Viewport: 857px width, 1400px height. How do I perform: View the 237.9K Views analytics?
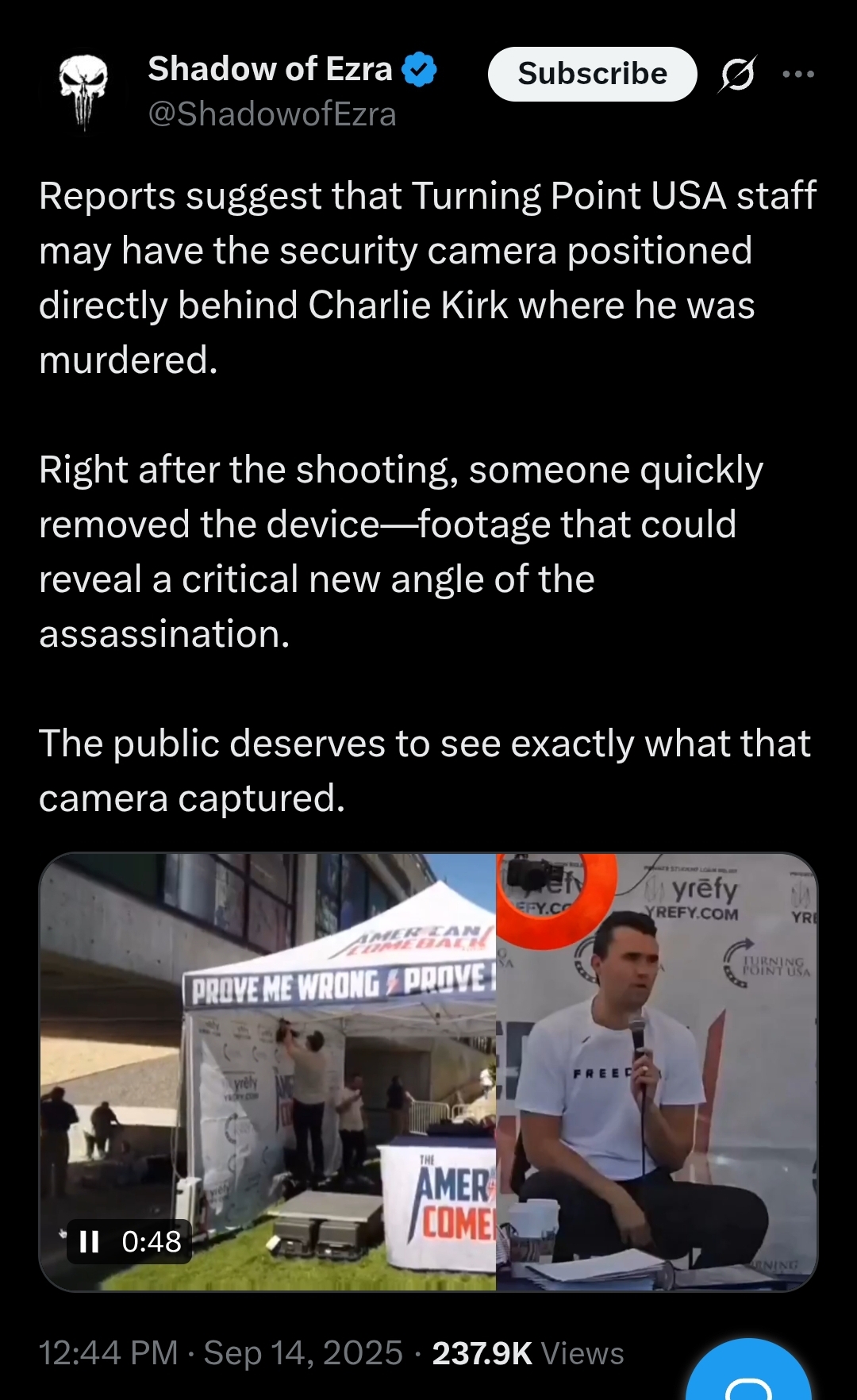(528, 1353)
